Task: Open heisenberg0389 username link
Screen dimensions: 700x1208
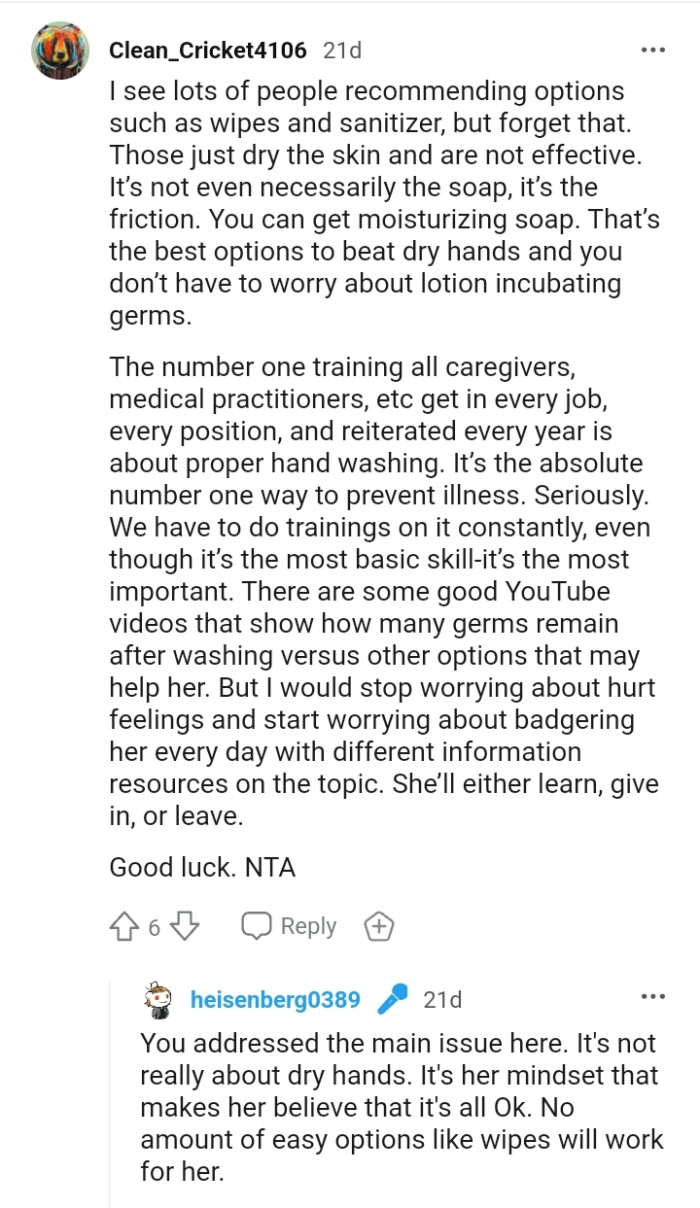Action: pos(275,999)
